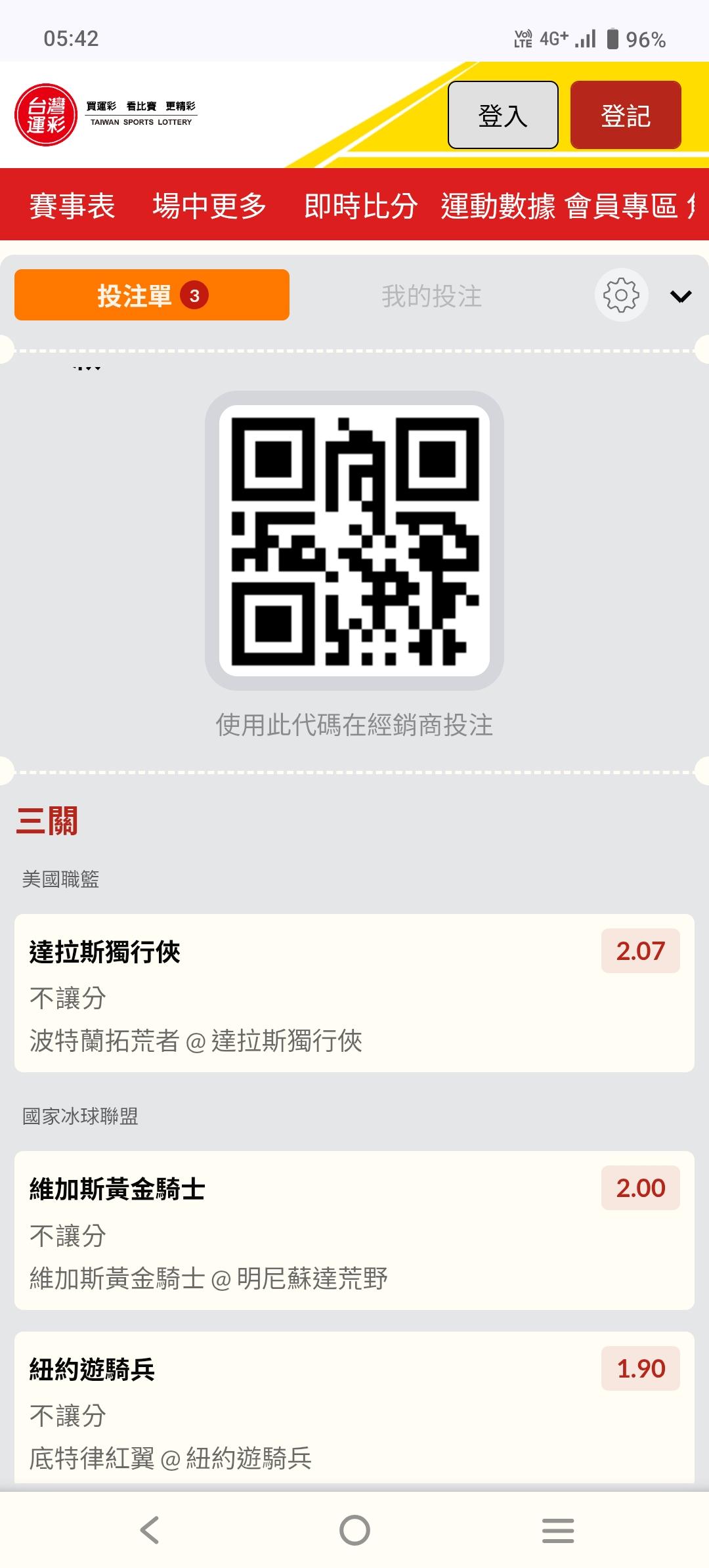
Task: Select the 投注單 bet slip tab
Action: tap(152, 295)
